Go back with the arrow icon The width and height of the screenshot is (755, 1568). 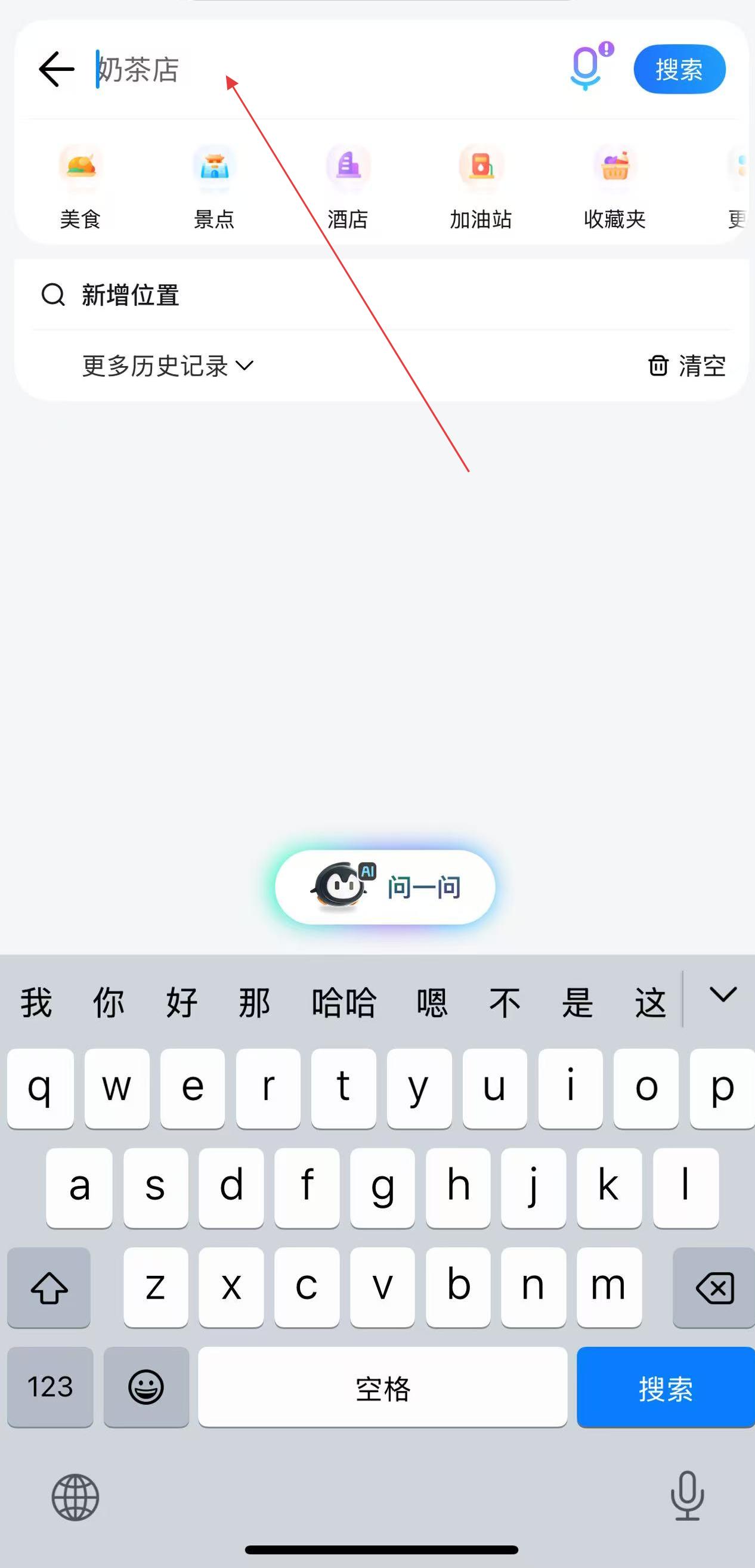point(56,69)
